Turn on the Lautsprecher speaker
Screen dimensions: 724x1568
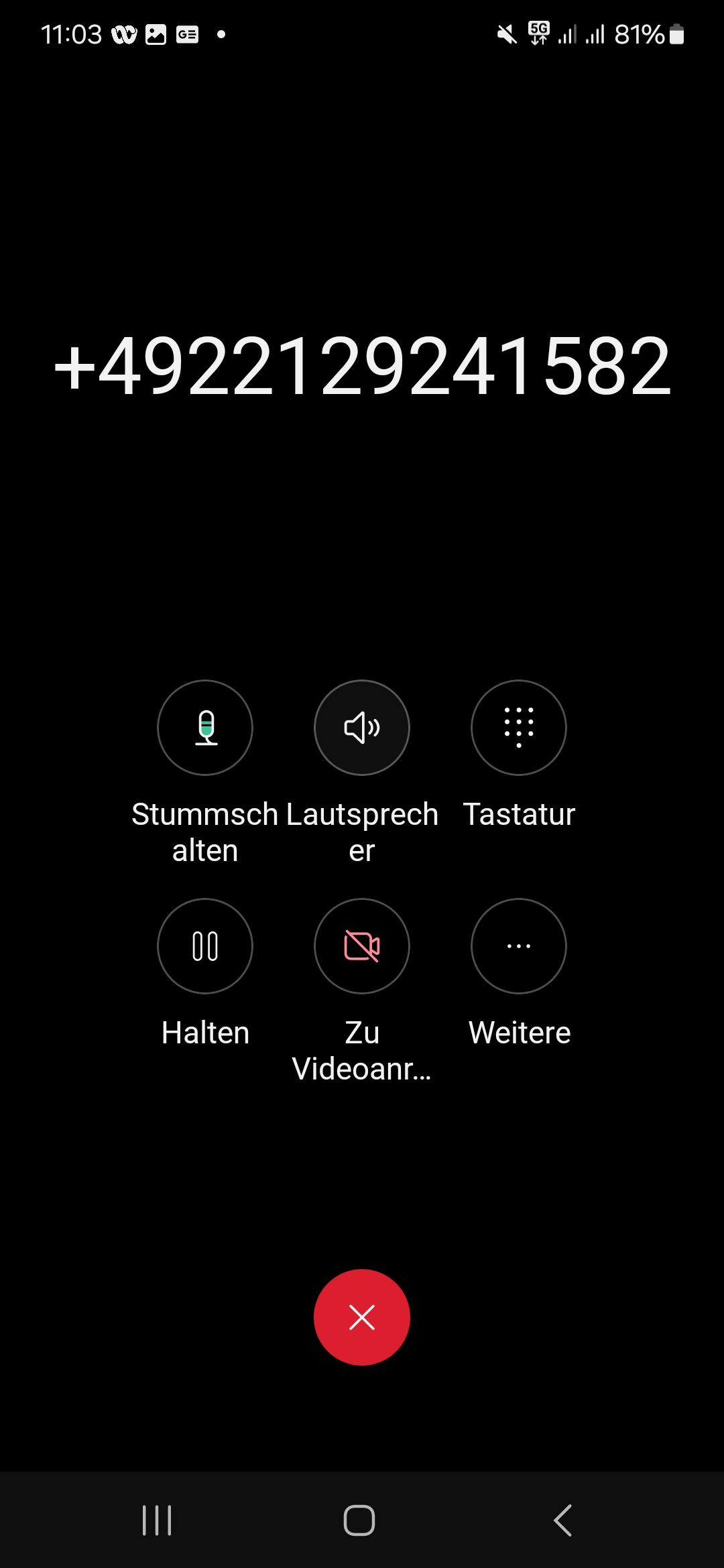pyautogui.click(x=362, y=728)
